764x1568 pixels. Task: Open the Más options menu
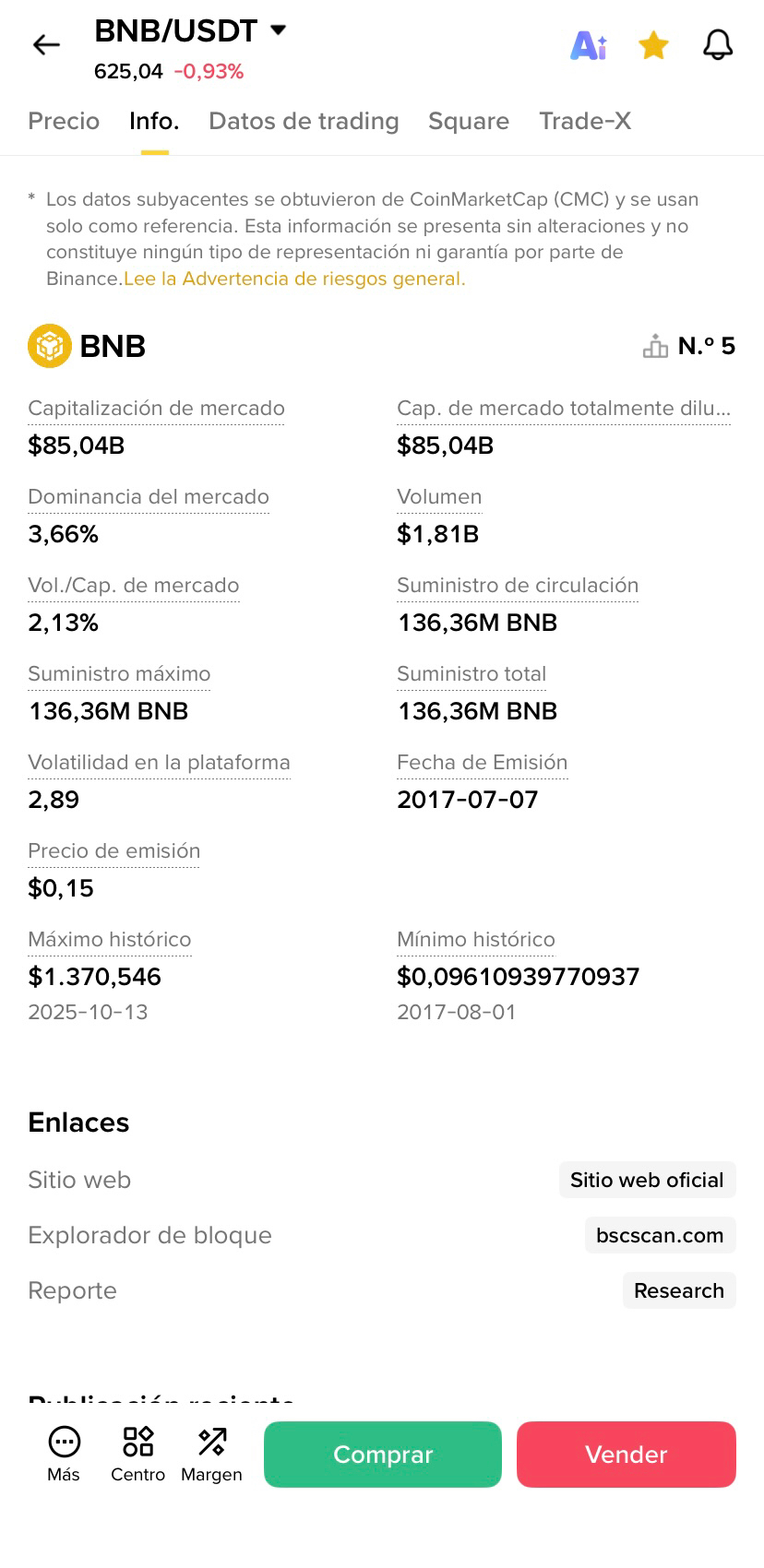[64, 1453]
